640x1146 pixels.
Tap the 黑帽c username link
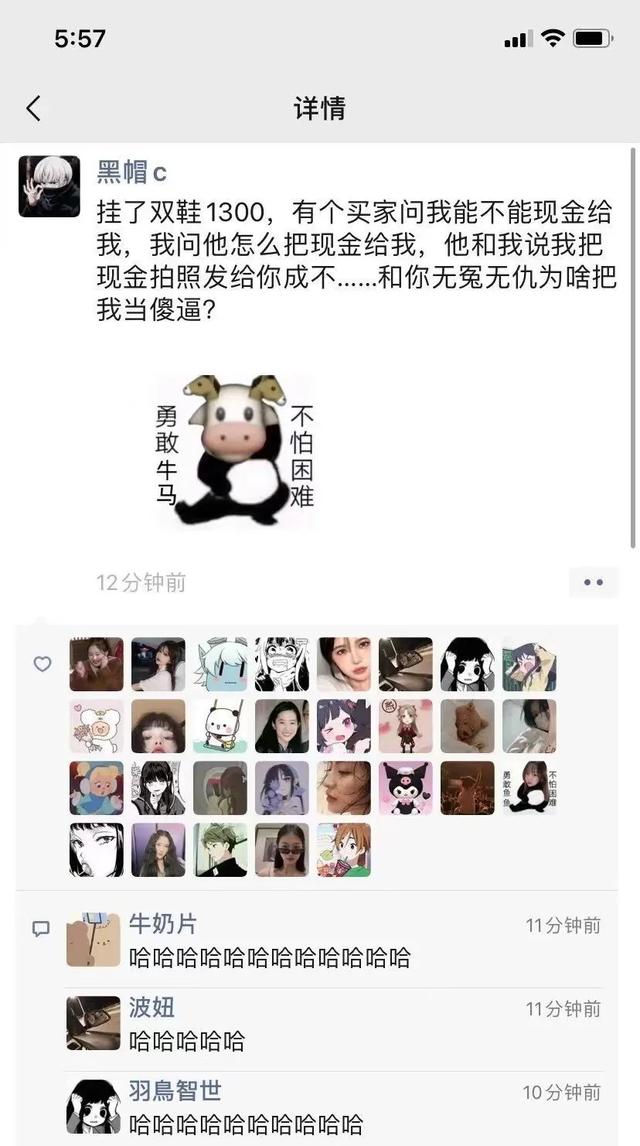[131, 172]
